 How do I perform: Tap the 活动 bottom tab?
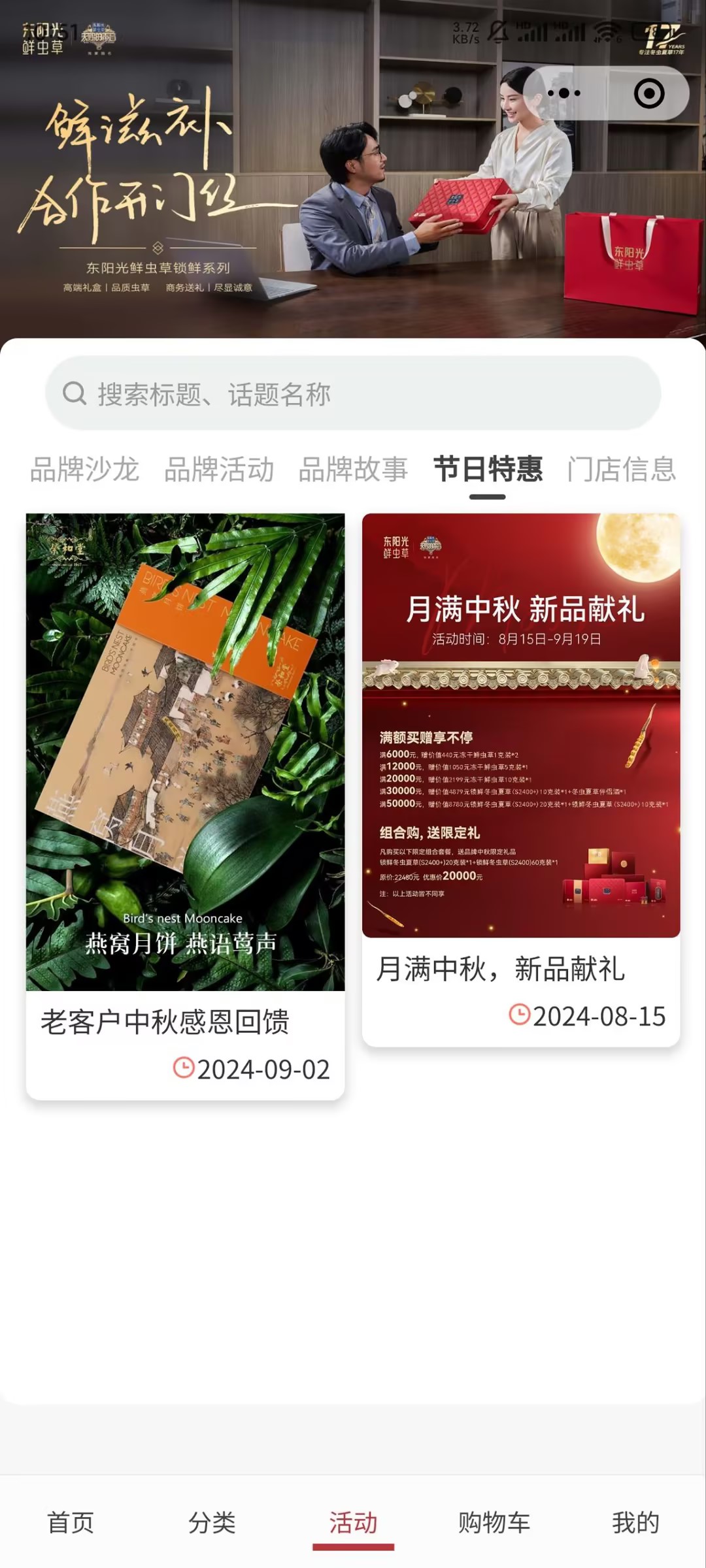[353, 1522]
